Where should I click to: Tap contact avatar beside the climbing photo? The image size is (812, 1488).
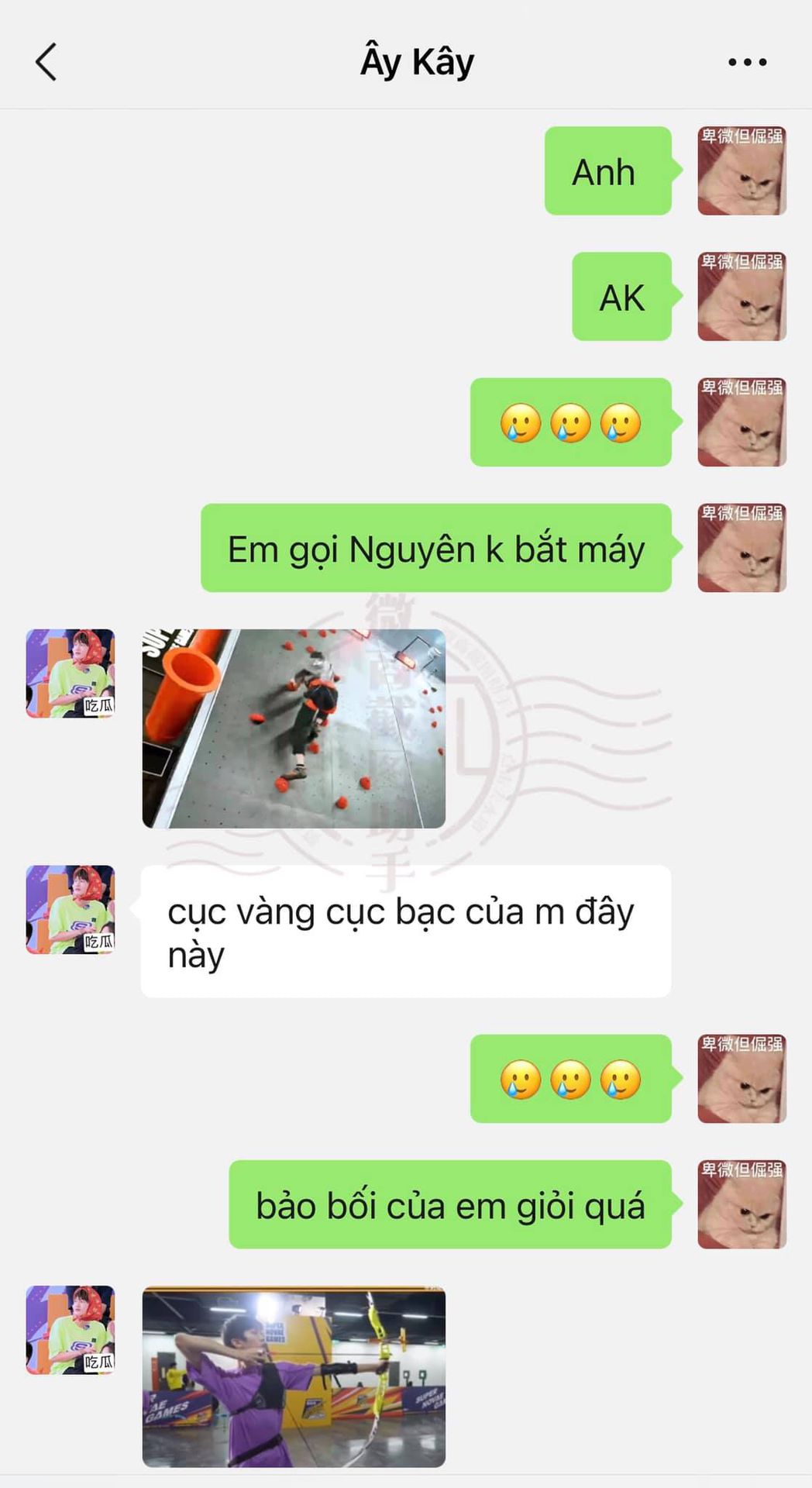click(71, 673)
